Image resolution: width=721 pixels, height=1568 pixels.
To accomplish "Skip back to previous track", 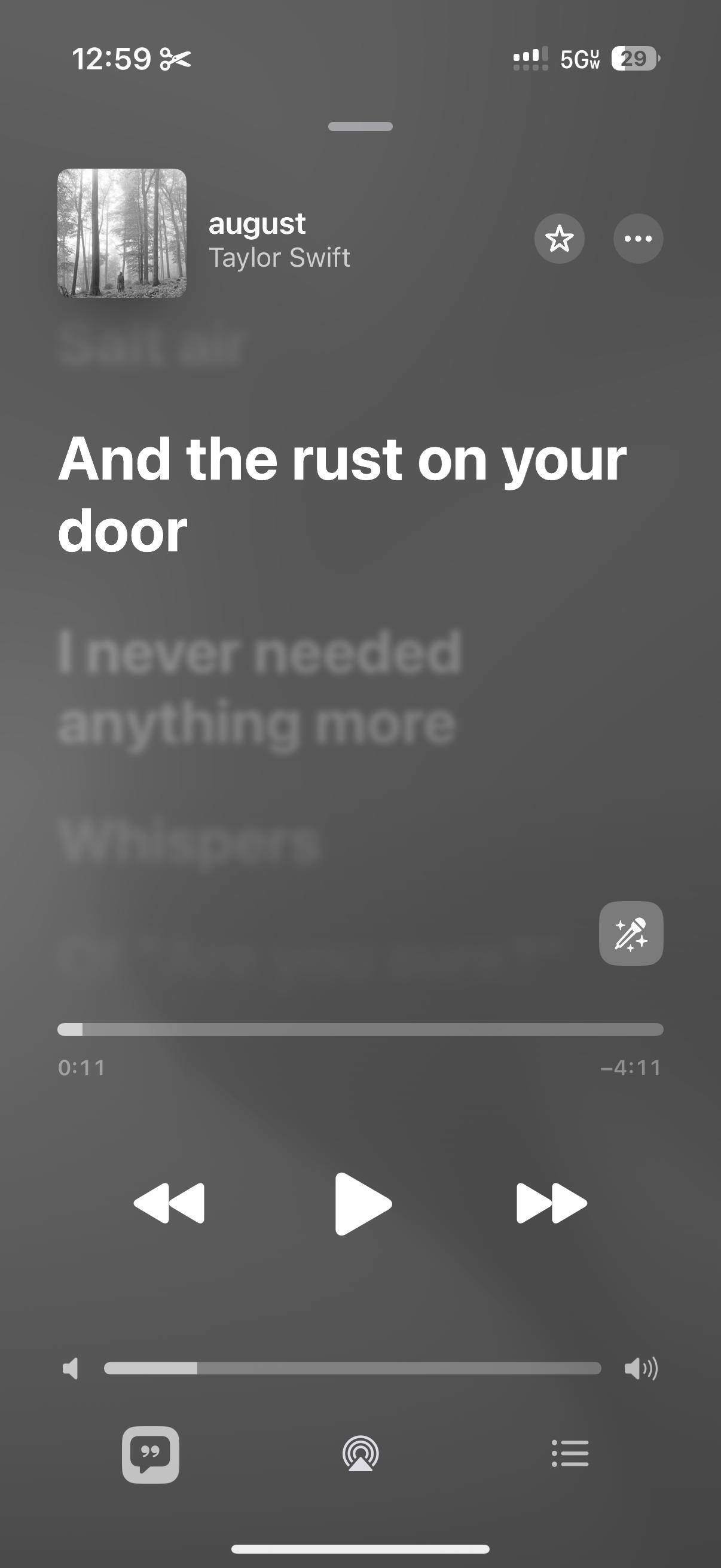I will (x=169, y=1203).
